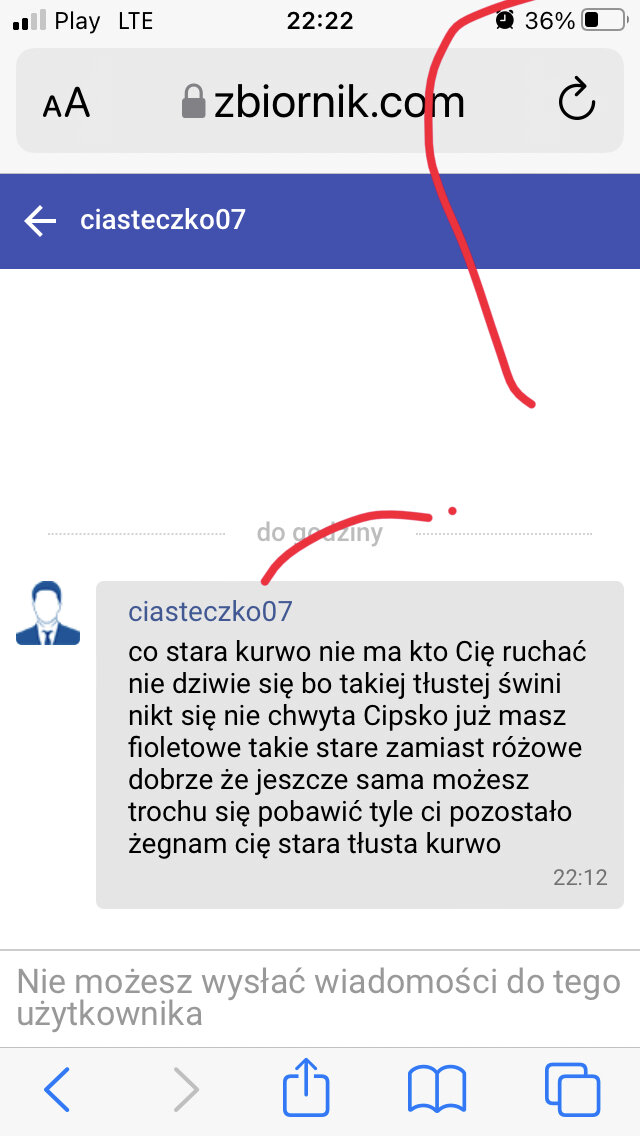Show all open Safari tabs

[x=572, y=1089]
